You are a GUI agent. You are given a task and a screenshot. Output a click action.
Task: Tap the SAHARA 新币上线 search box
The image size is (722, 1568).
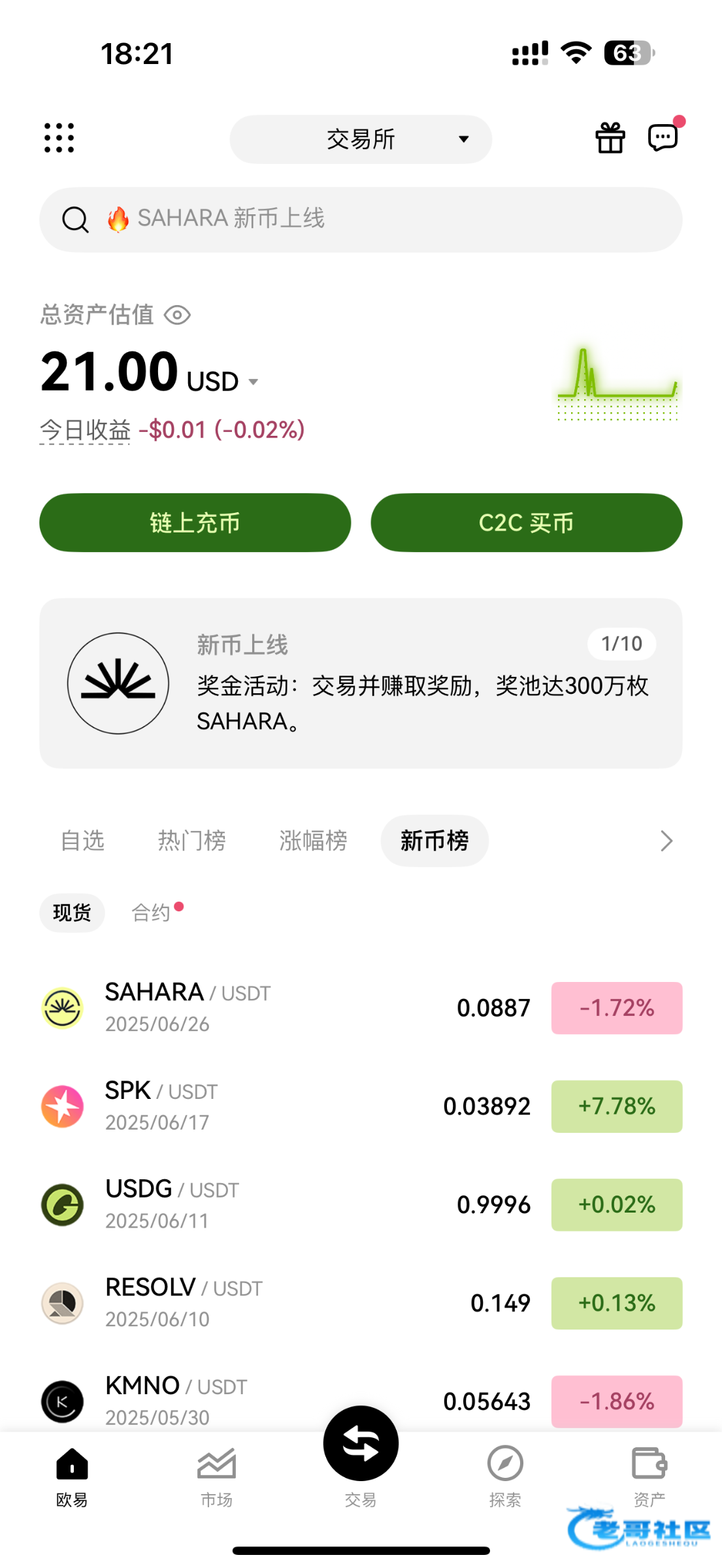point(361,220)
